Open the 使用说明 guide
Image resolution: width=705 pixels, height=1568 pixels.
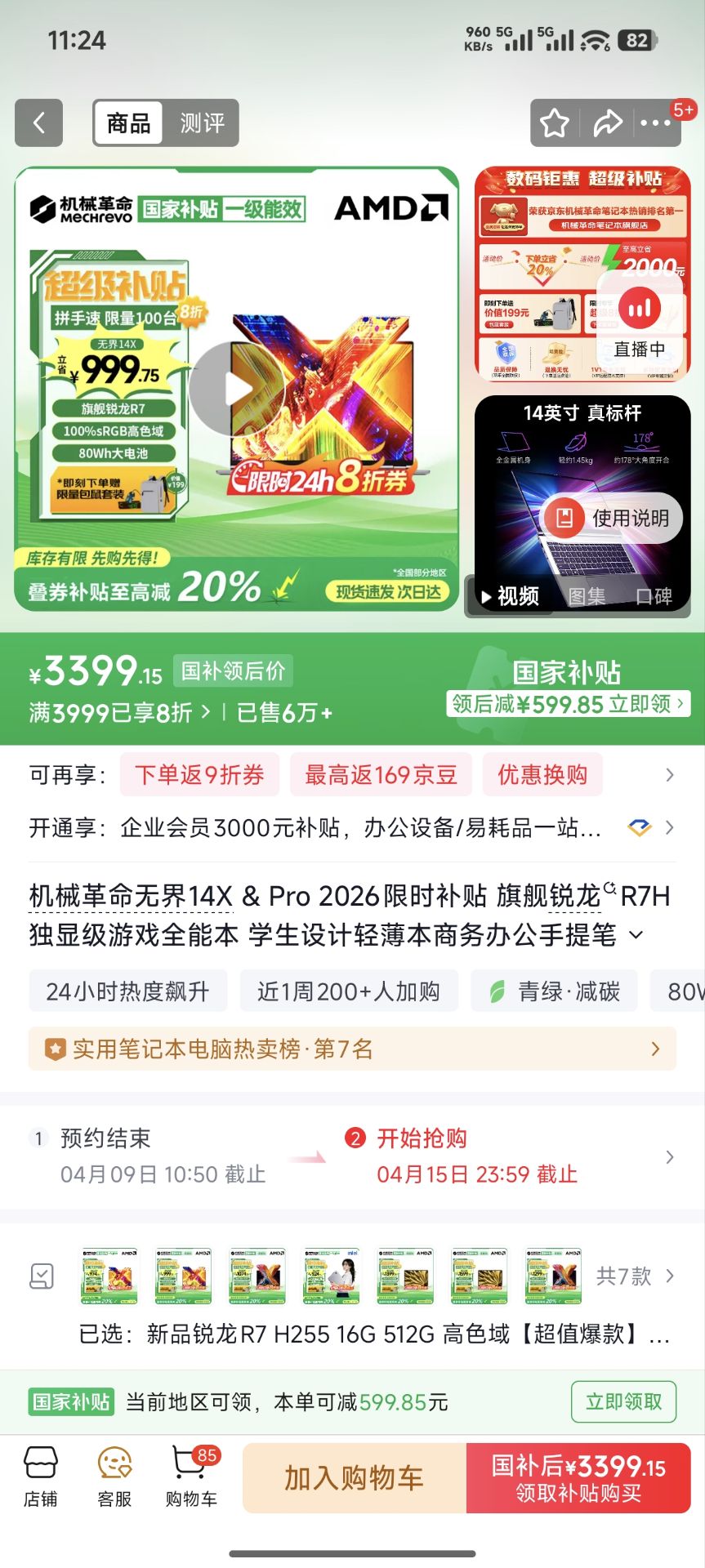[612, 518]
